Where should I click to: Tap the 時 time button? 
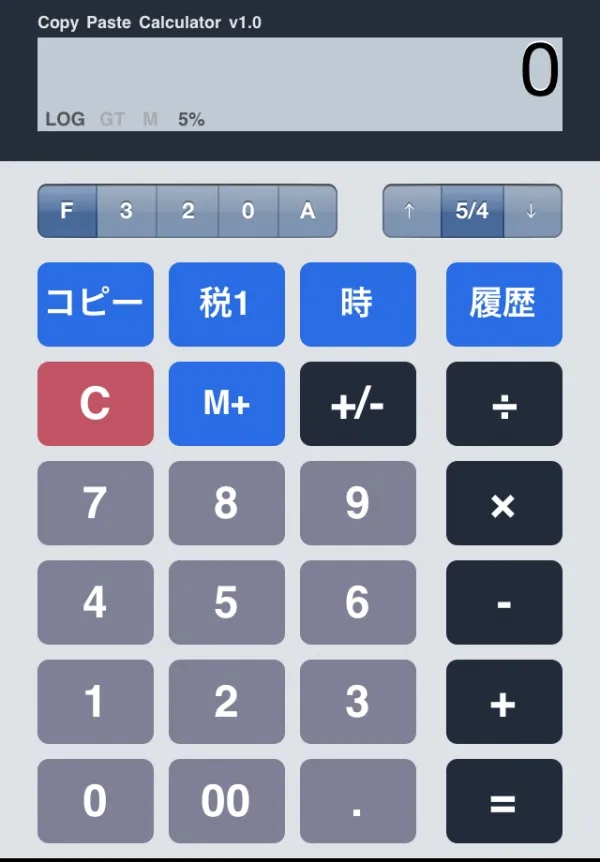click(357, 304)
